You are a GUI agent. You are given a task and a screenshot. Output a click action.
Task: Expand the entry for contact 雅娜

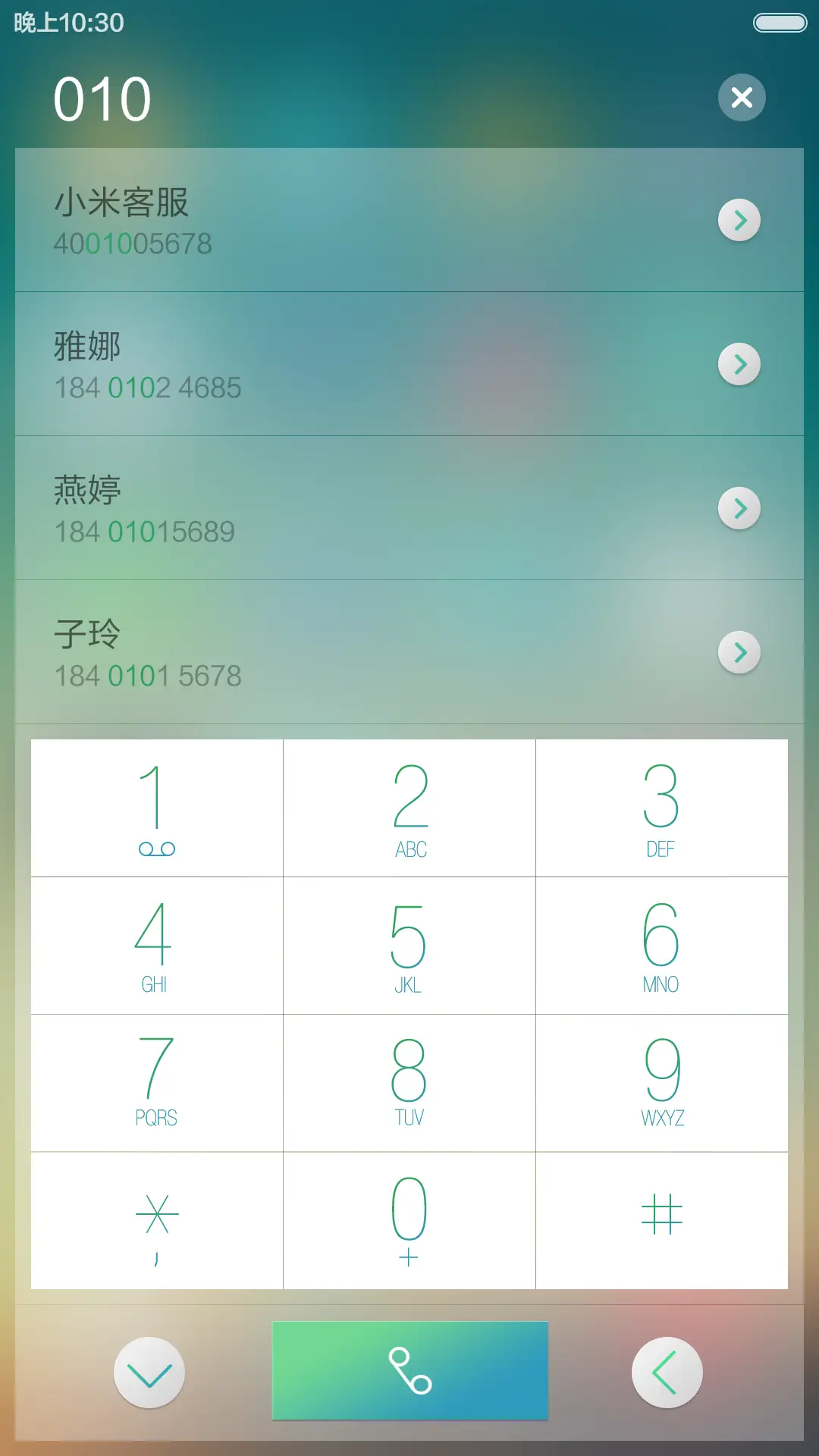point(739,364)
